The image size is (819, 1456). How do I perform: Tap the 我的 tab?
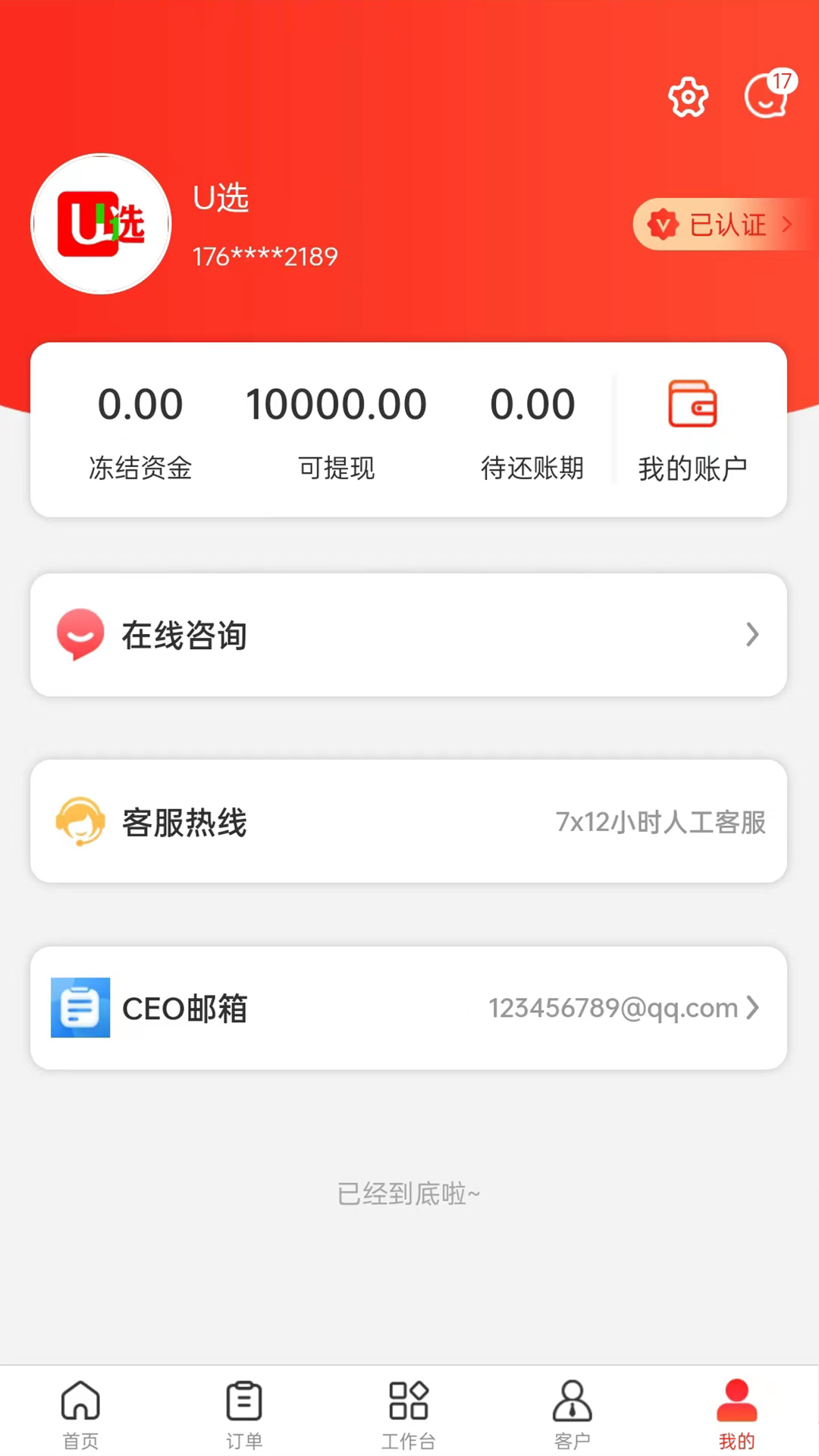(736, 1413)
